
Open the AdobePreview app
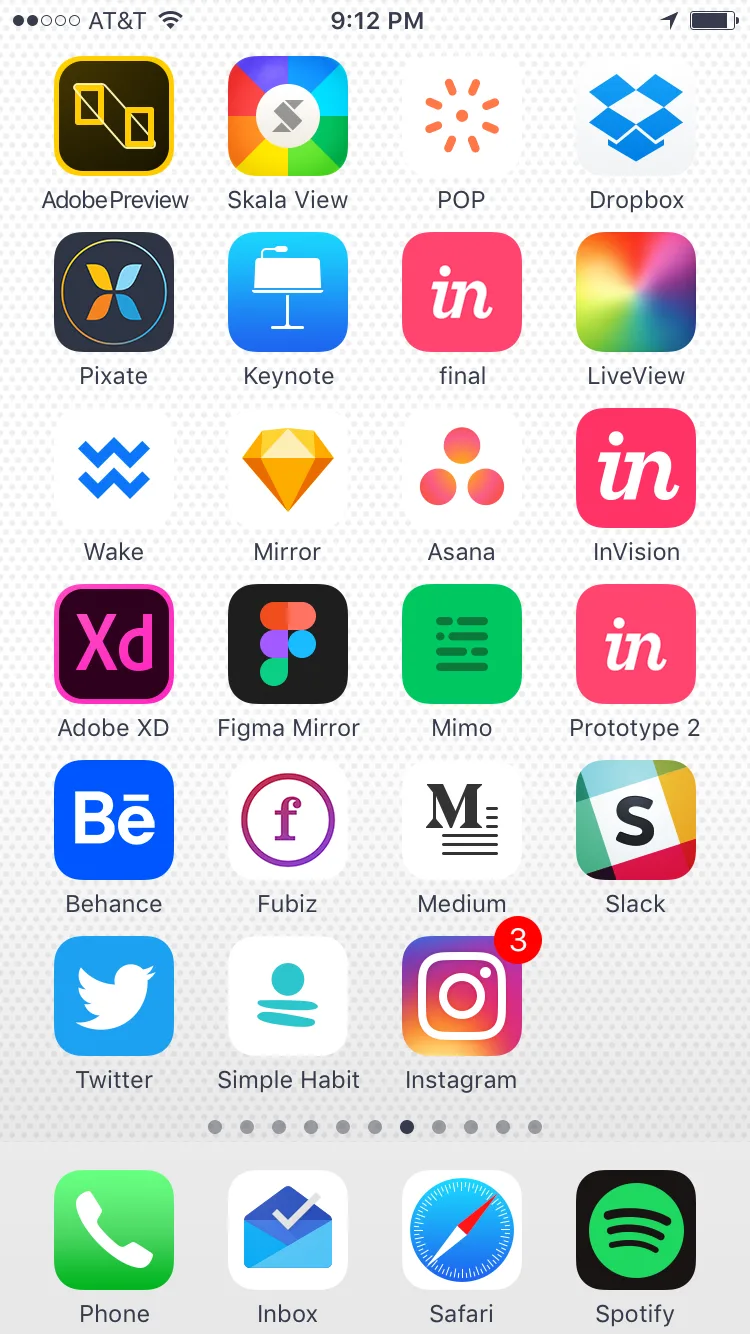pyautogui.click(x=114, y=116)
